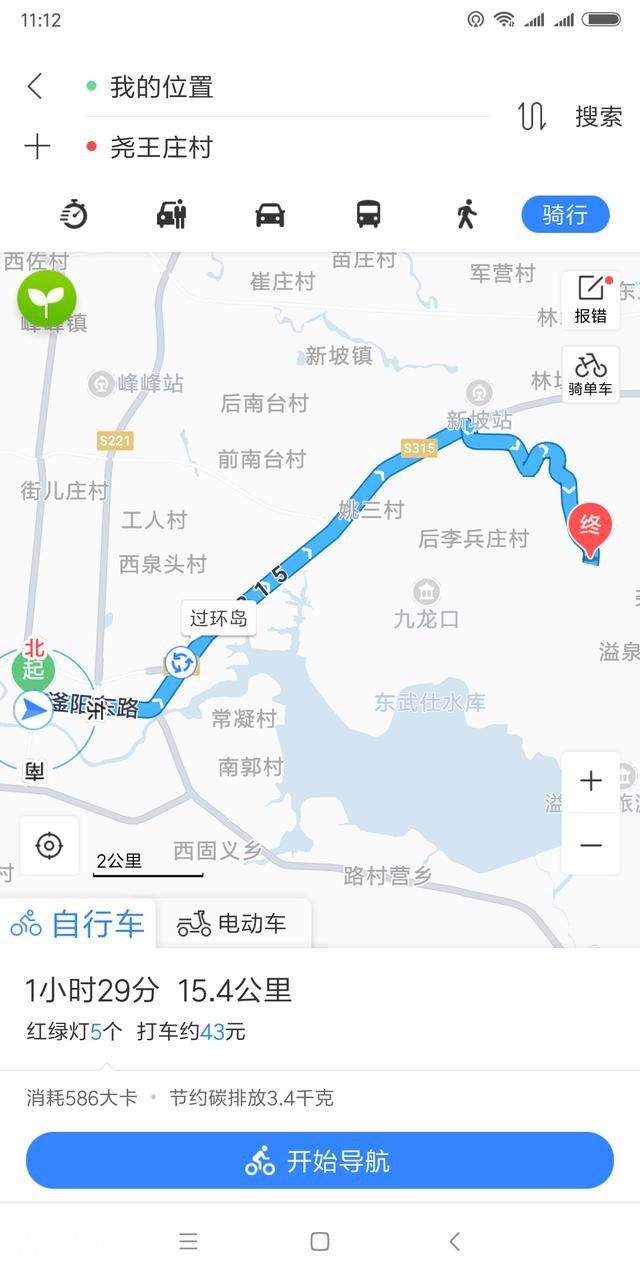640x1280 pixels.
Task: Go back using the top-left arrow
Action: 35,86
